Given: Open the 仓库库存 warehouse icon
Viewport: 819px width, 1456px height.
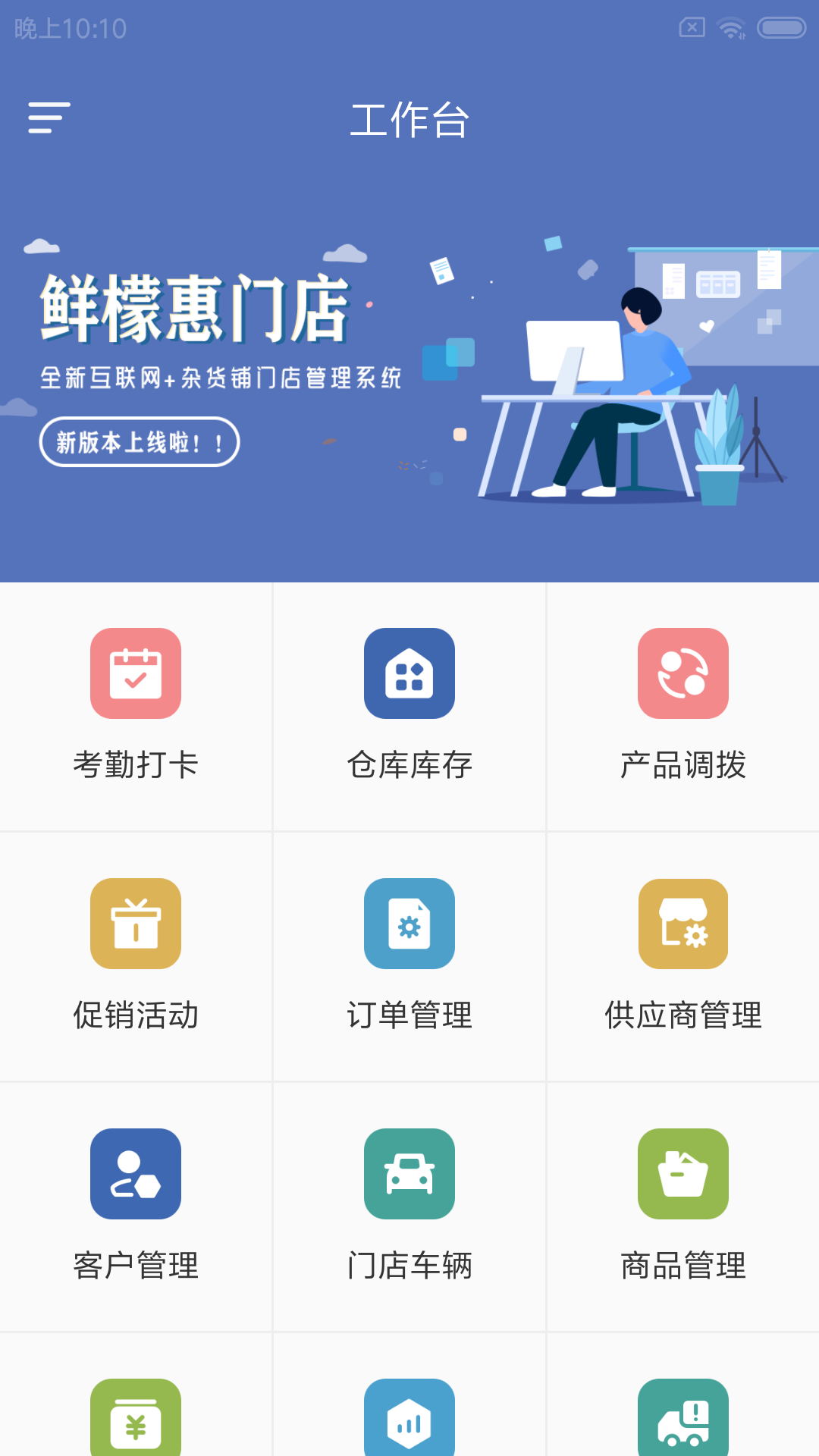Looking at the screenshot, I should (409, 673).
